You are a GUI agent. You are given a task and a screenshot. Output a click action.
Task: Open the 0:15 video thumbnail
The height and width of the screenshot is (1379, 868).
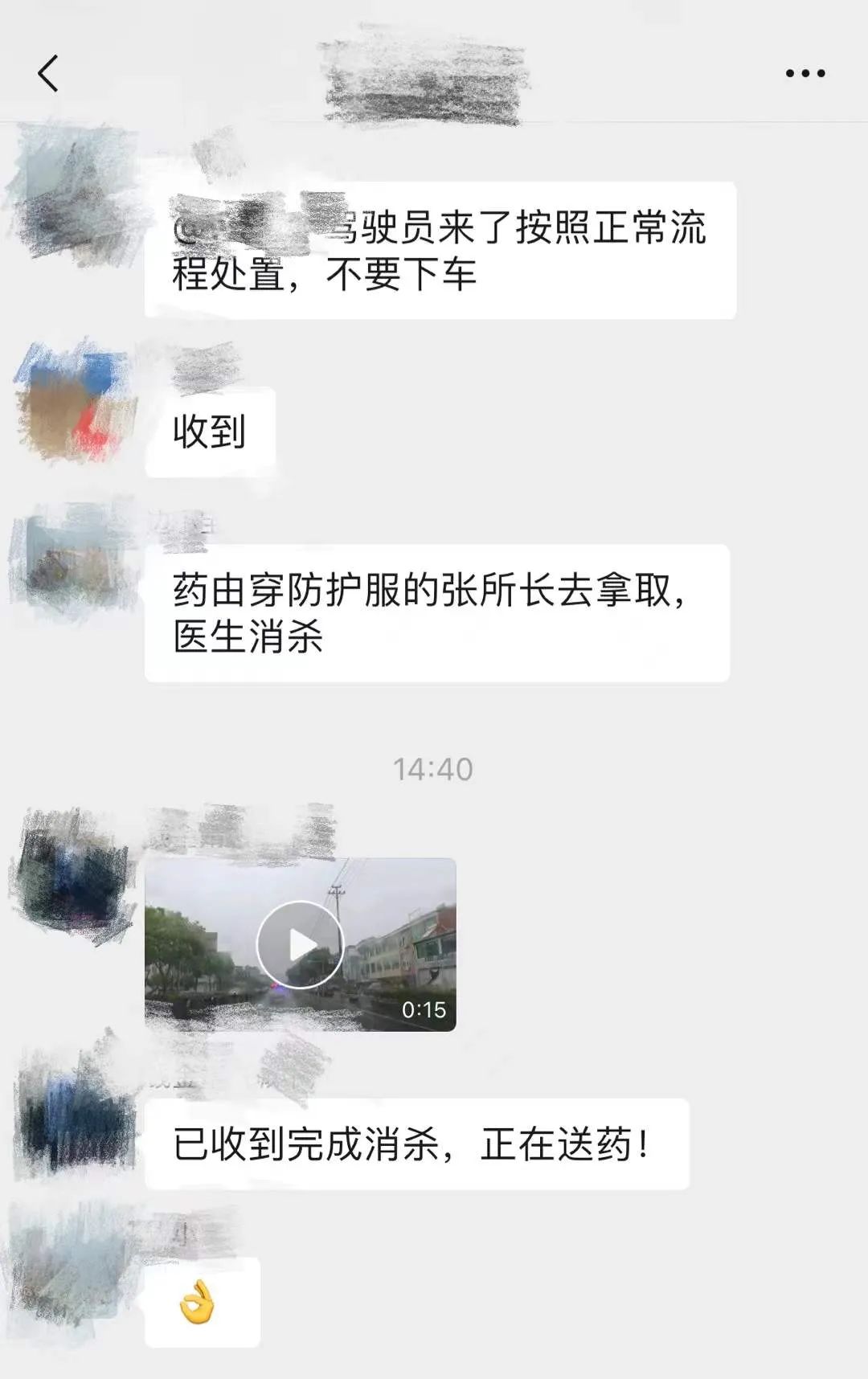pos(301,944)
